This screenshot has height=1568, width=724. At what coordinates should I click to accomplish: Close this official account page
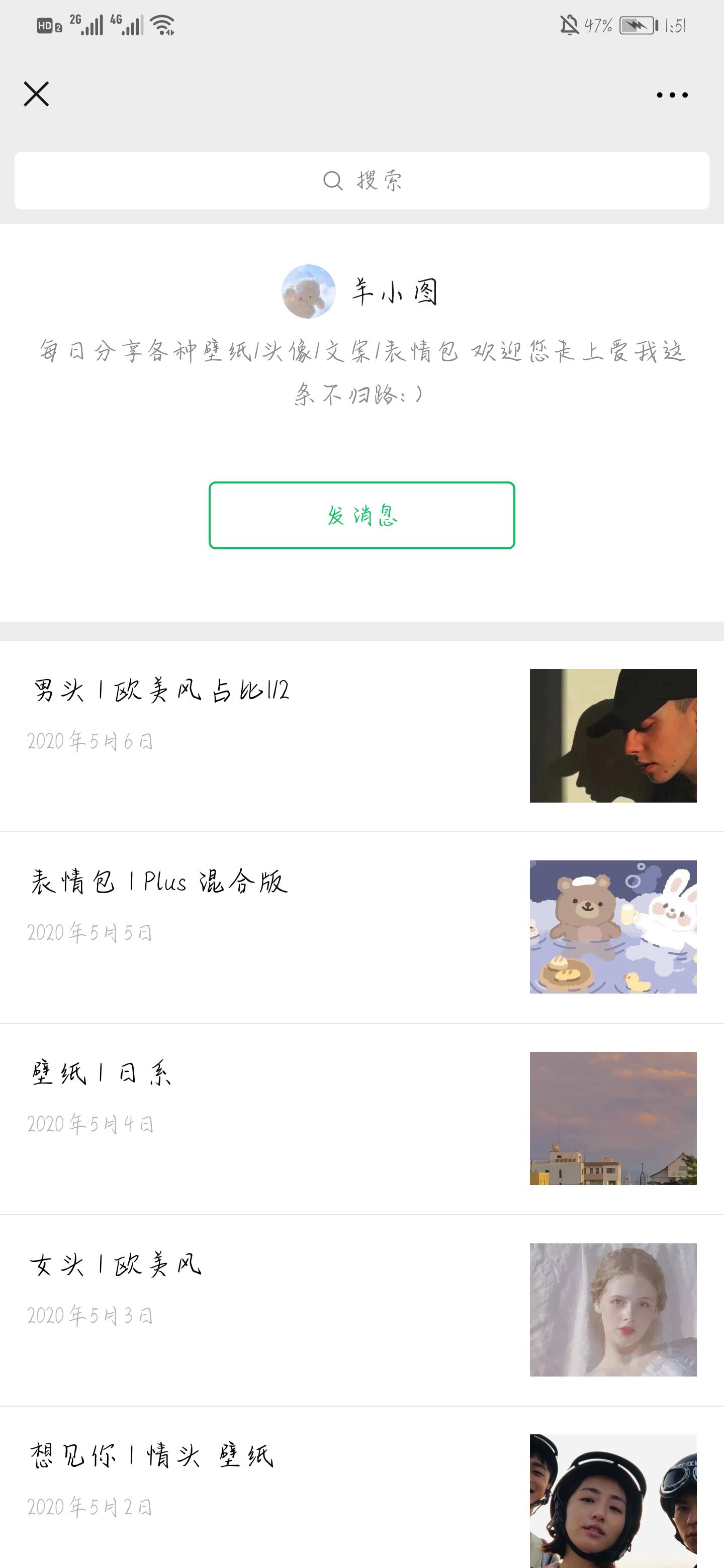[x=37, y=94]
